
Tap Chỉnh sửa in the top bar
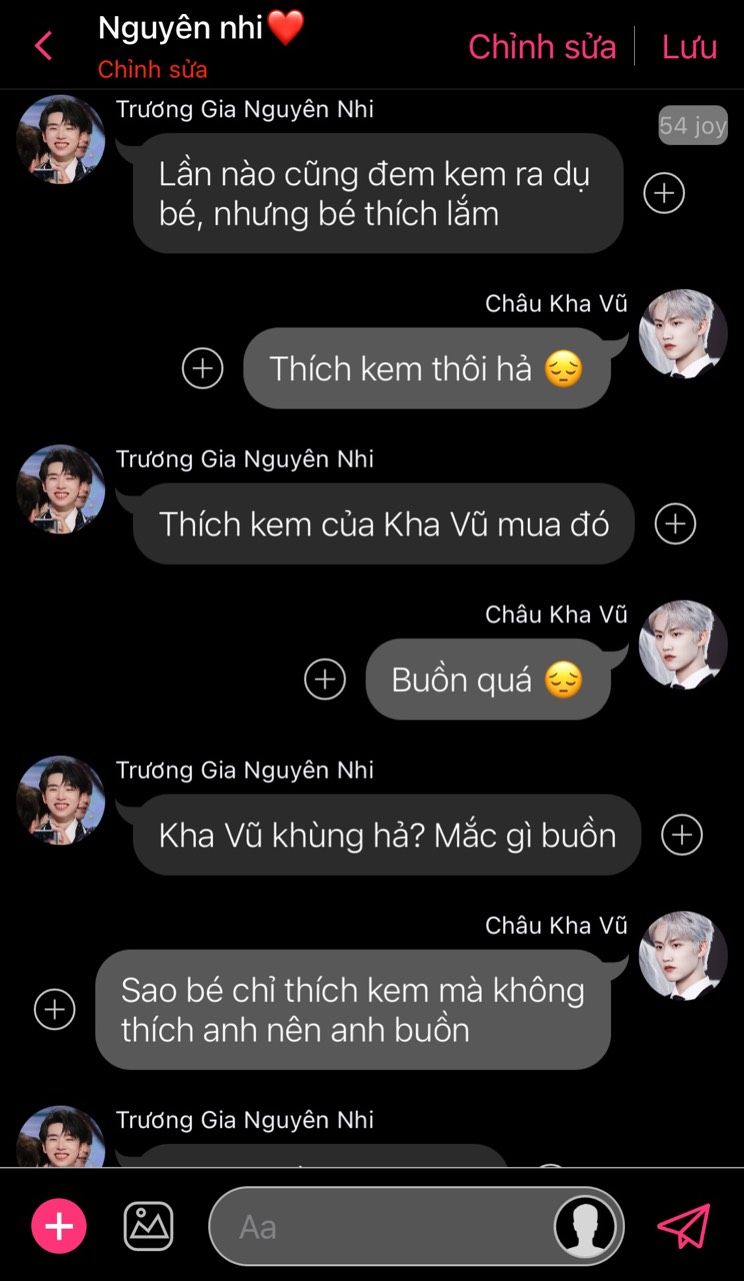[542, 47]
